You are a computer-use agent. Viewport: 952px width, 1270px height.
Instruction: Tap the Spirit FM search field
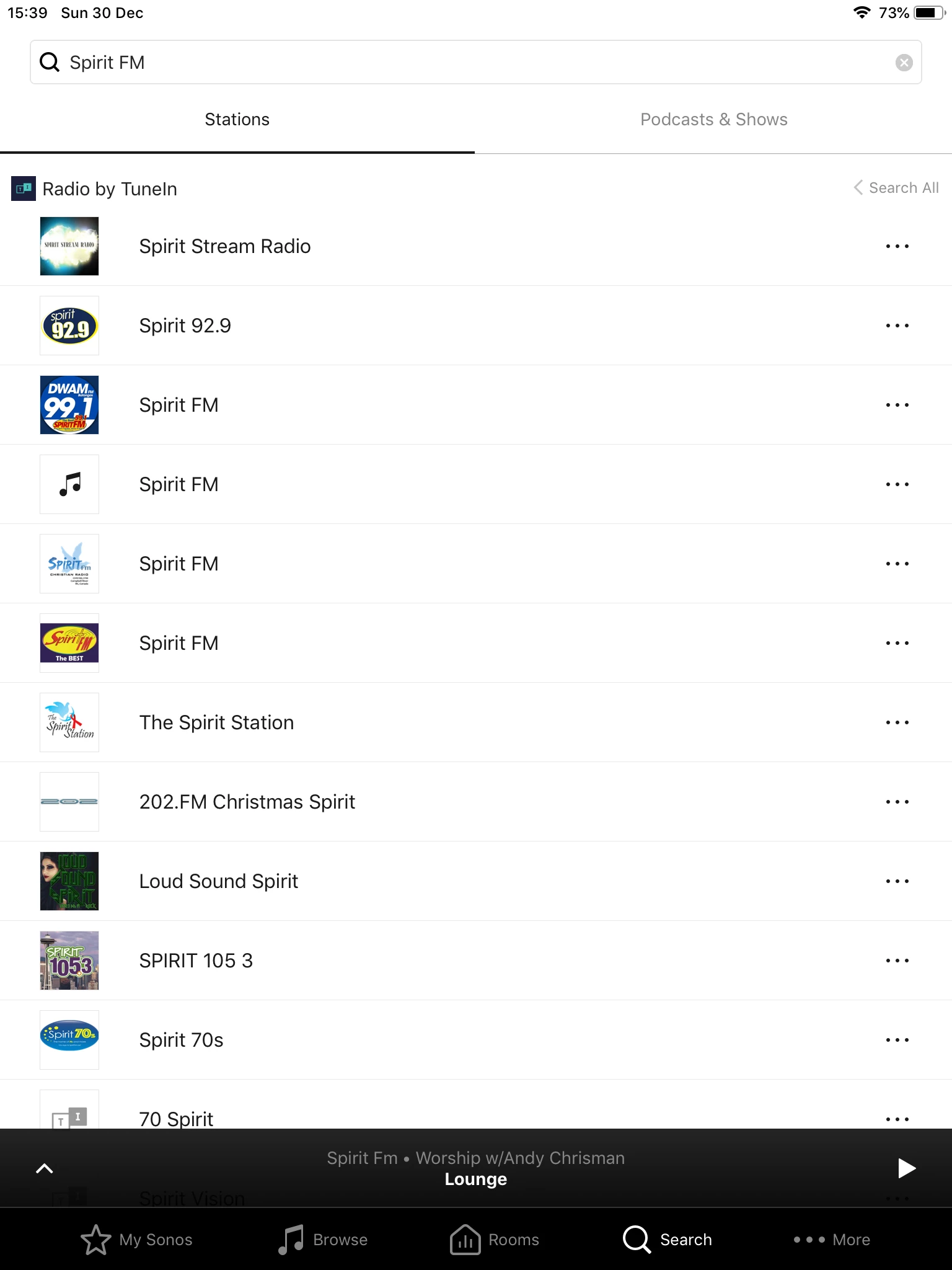click(x=471, y=63)
